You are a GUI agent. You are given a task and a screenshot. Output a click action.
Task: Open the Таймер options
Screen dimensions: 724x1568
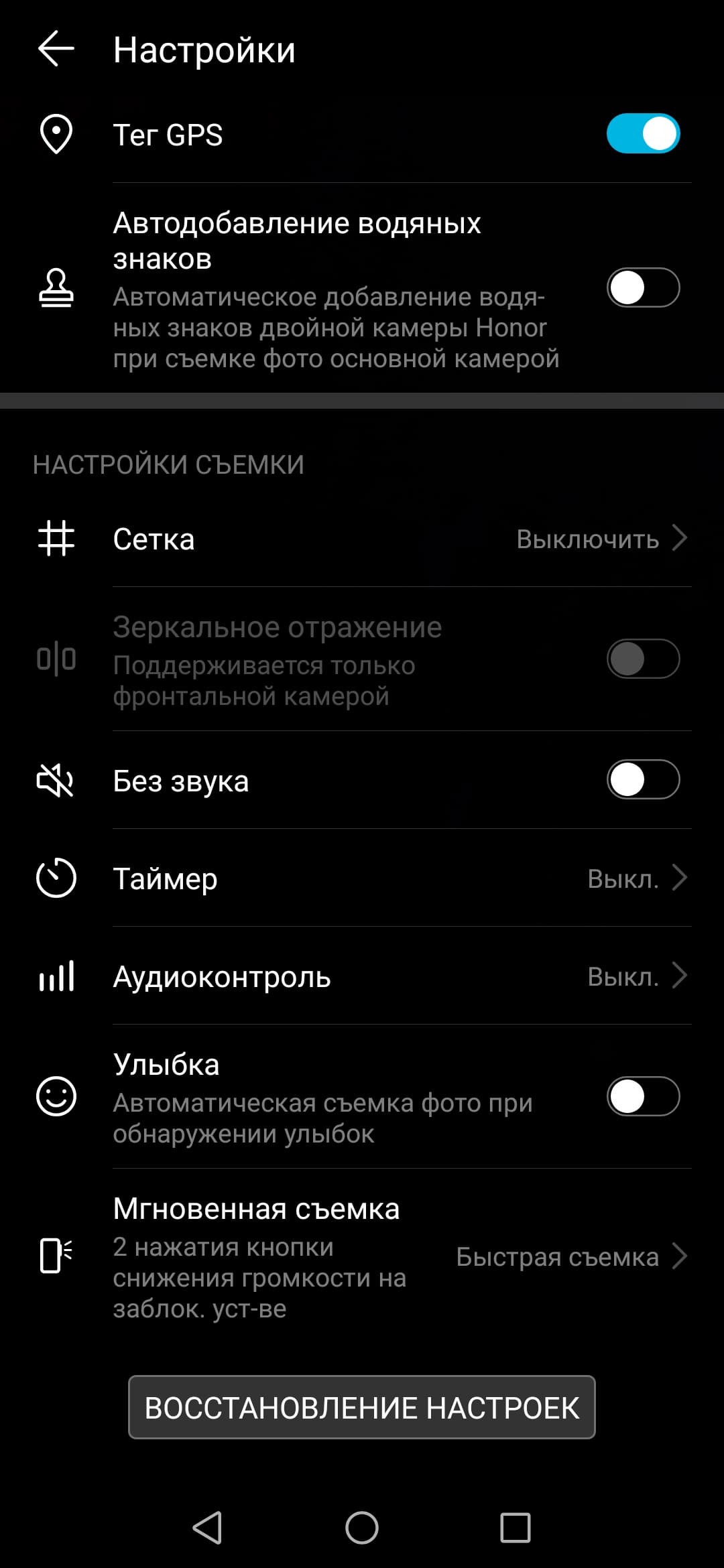pos(401,878)
